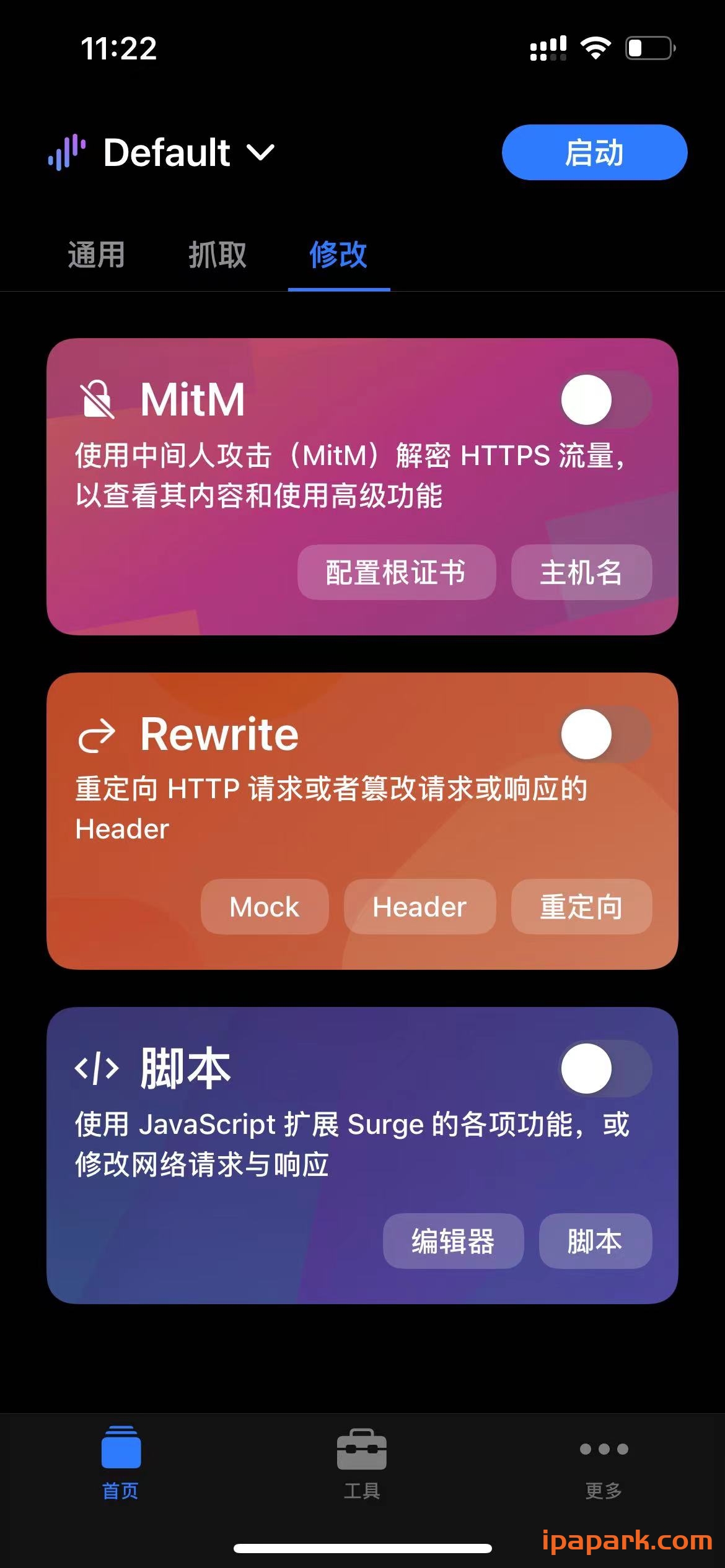Image resolution: width=725 pixels, height=1568 pixels.
Task: Select the crossed-out lock MitM icon
Action: tap(97, 399)
